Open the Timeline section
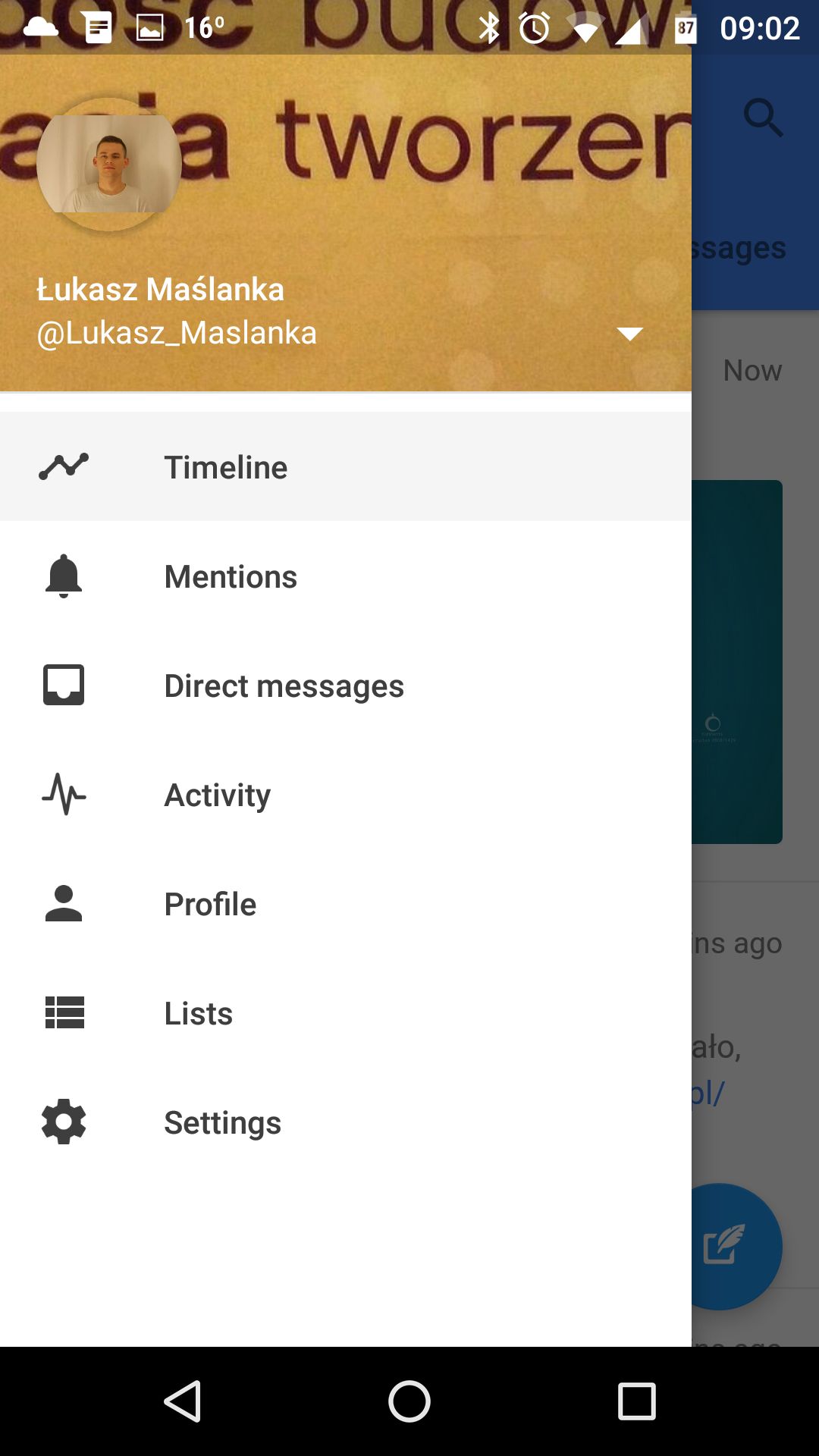The image size is (819, 1456). [x=346, y=466]
